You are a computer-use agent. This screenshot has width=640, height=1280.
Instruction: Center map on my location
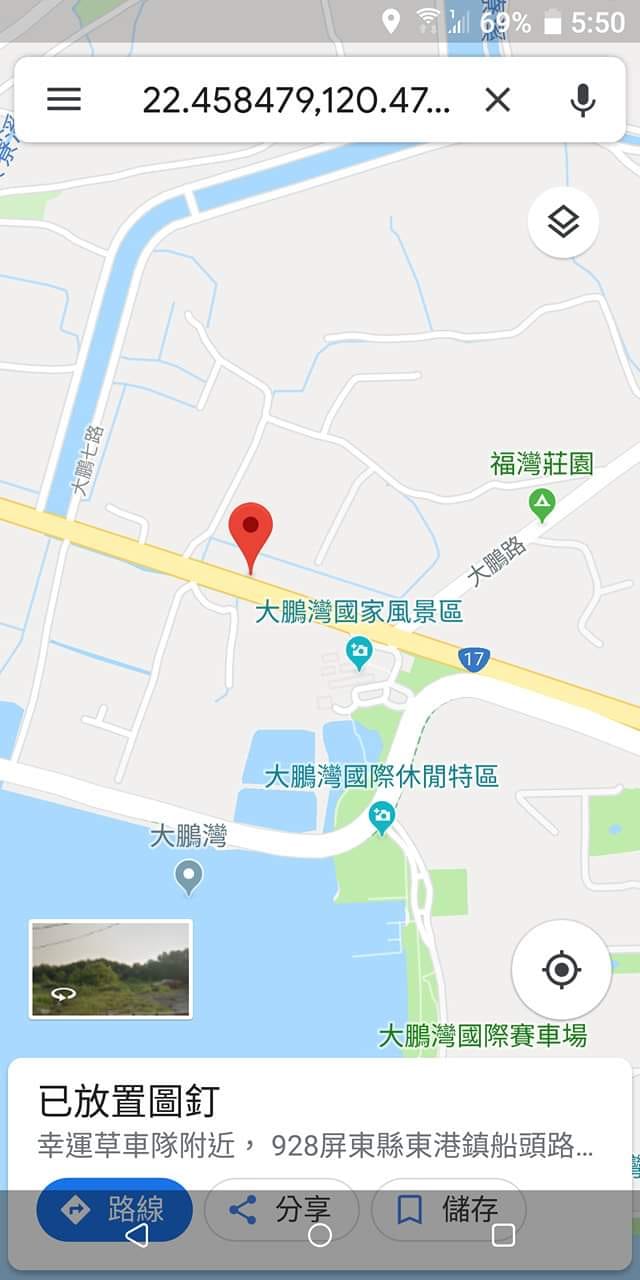point(561,969)
